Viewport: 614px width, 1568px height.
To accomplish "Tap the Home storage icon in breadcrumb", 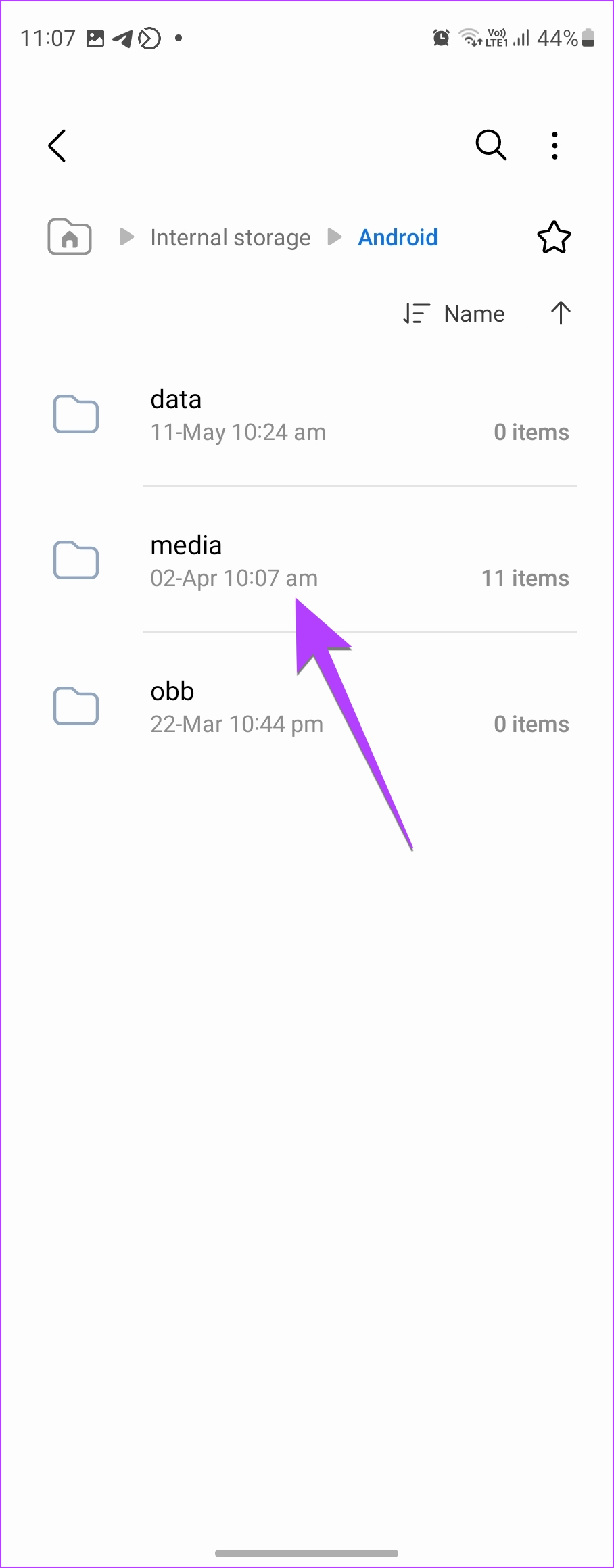I will (69, 237).
